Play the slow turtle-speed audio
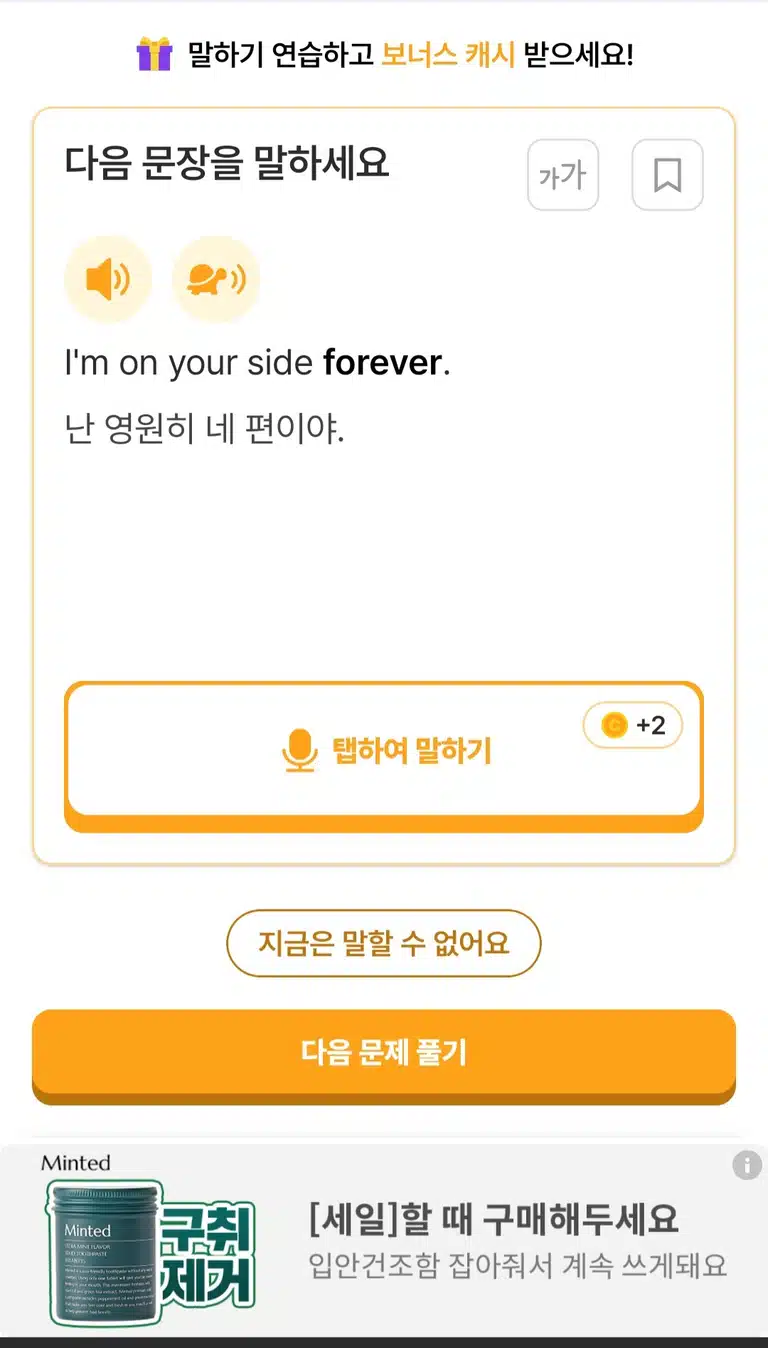 point(216,280)
